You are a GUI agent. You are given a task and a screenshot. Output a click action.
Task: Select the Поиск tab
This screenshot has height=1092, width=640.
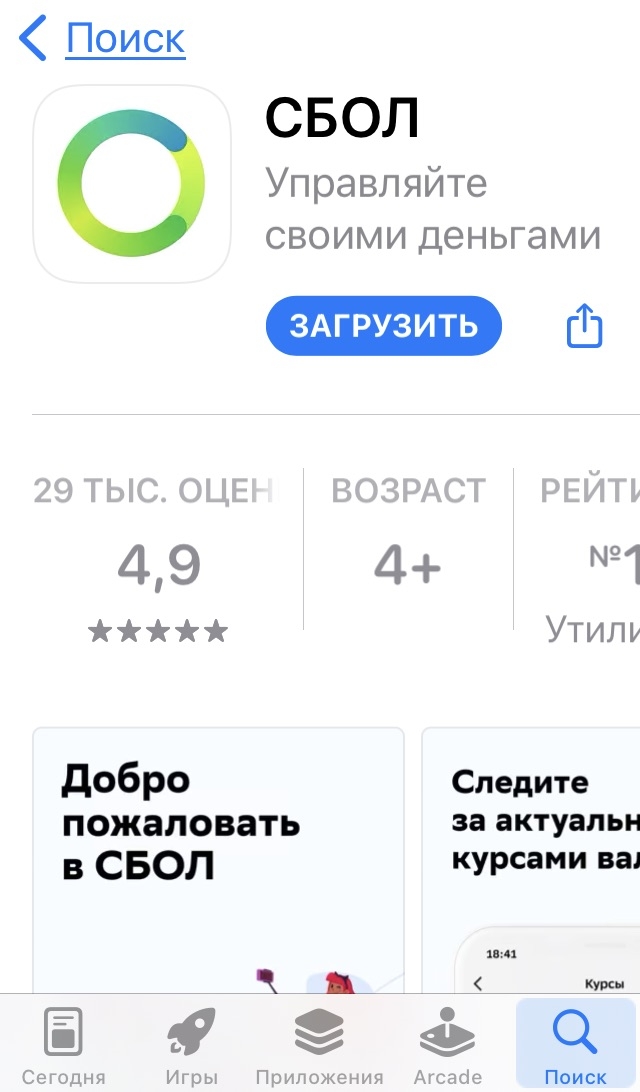pos(575,1045)
